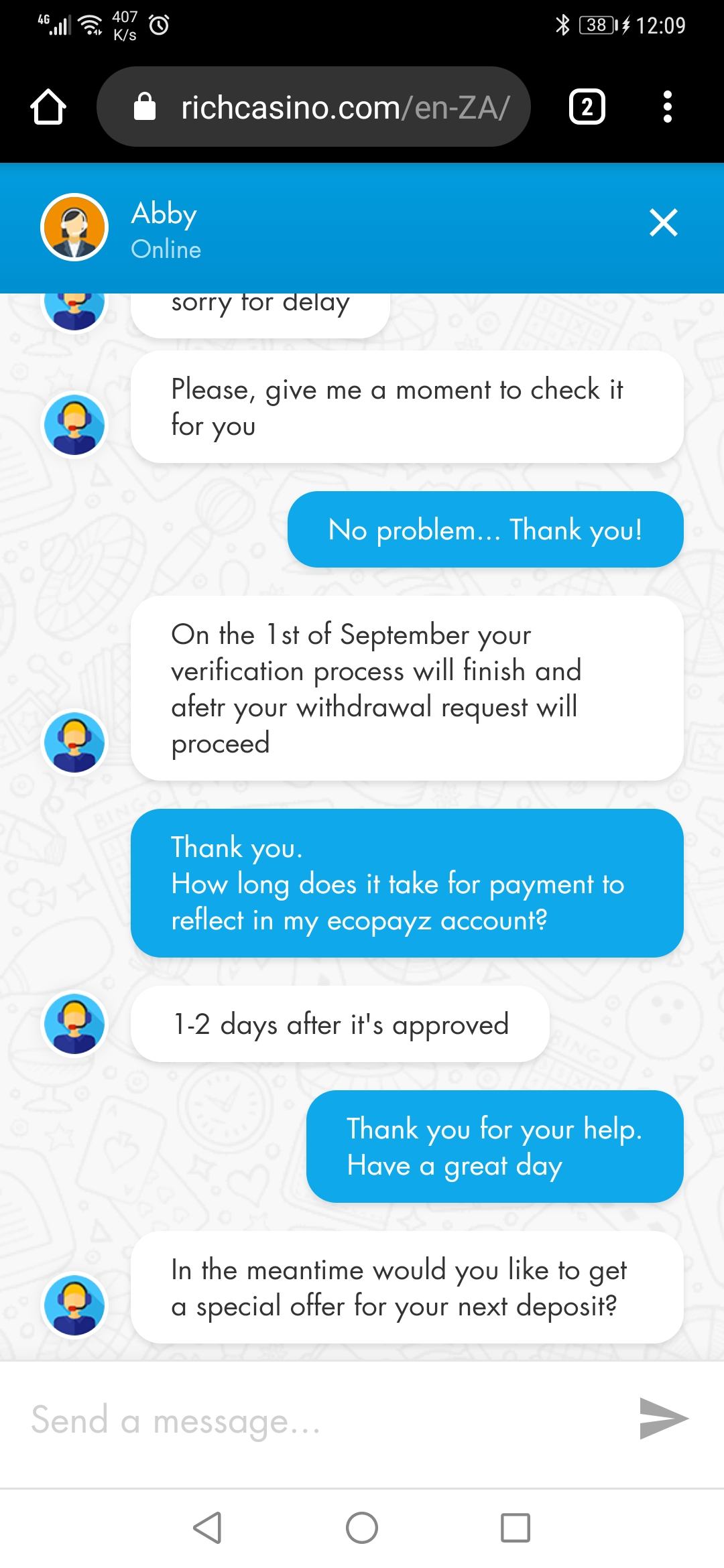724x1568 pixels.
Task: Go back using the system back button
Action: click(208, 1528)
